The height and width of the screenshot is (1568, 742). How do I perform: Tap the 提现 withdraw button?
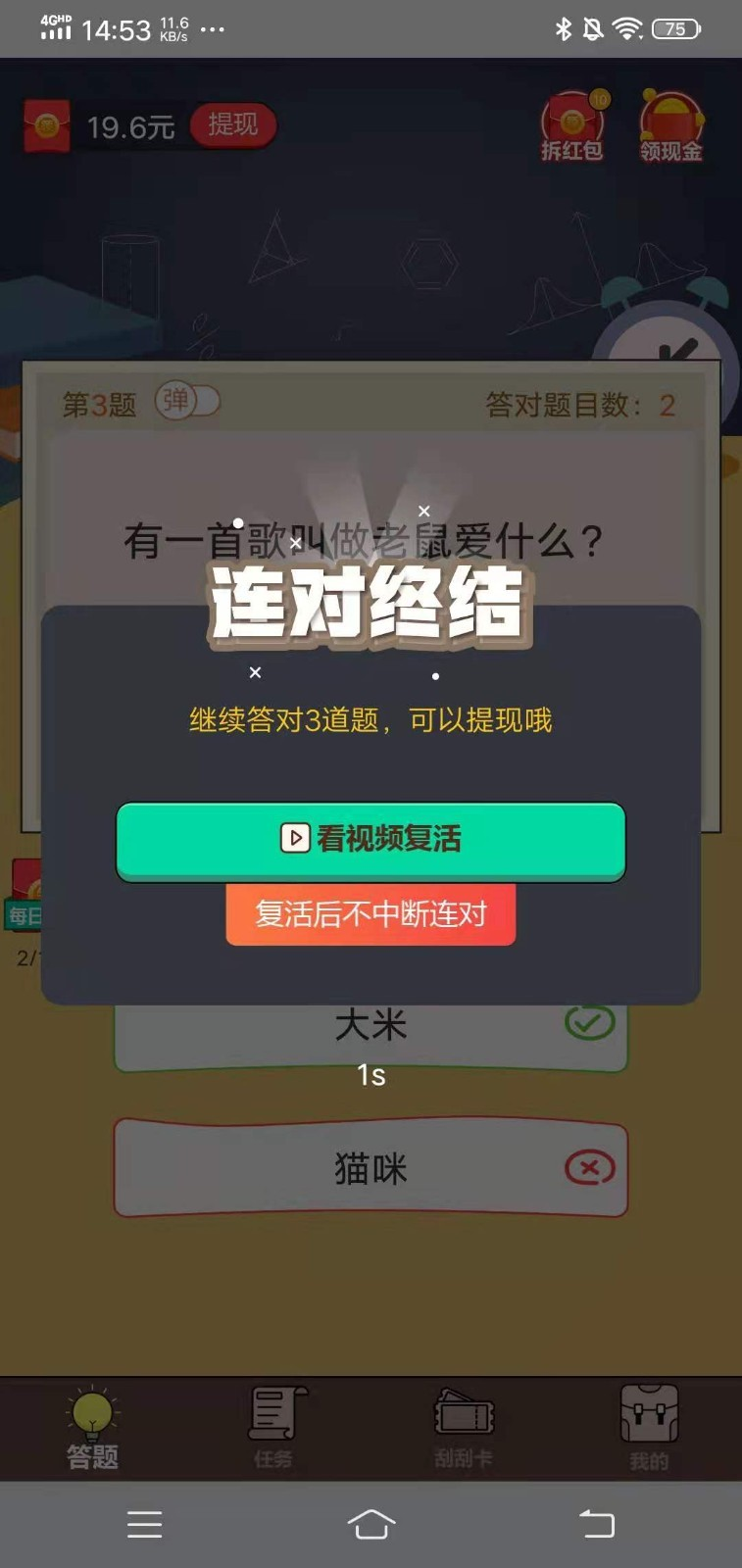(x=232, y=125)
